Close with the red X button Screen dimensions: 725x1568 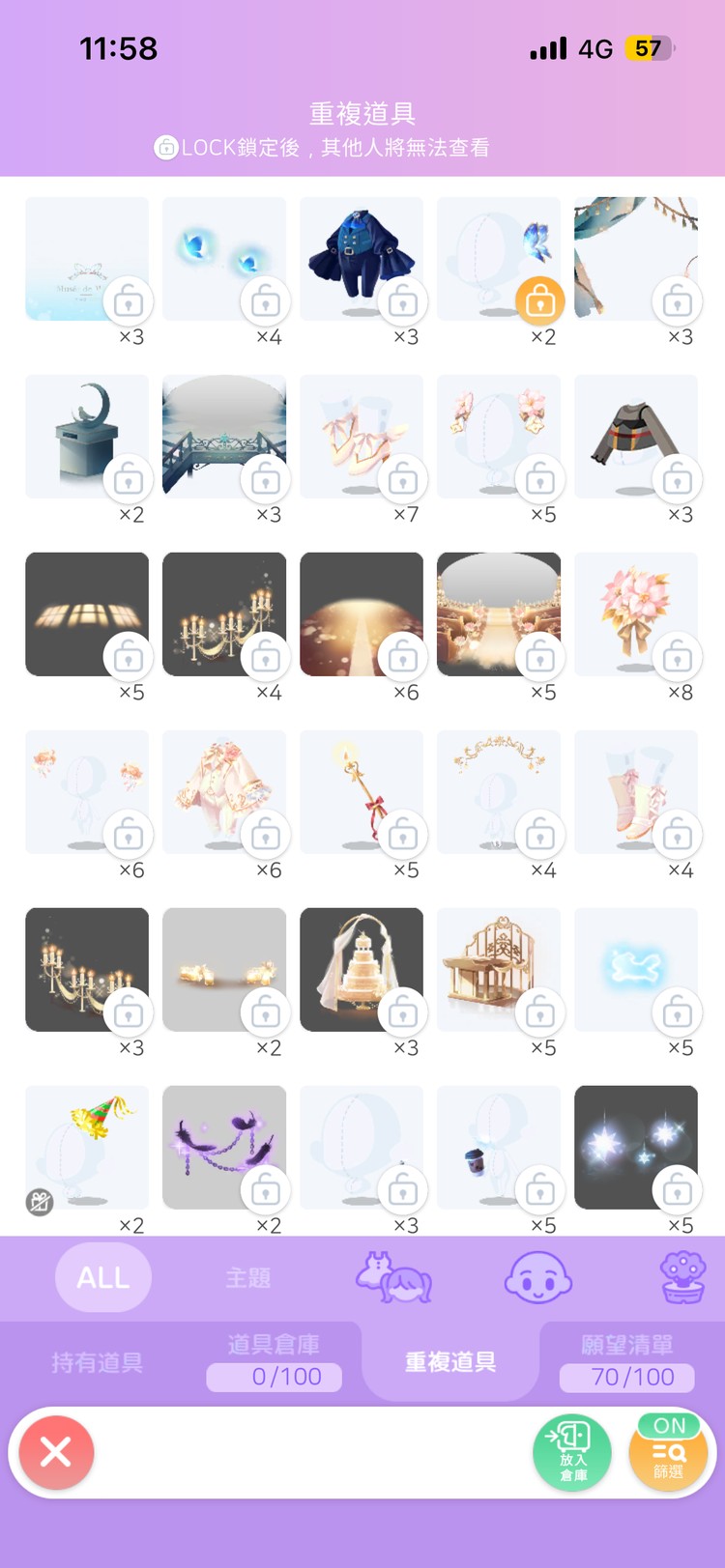point(56,1451)
